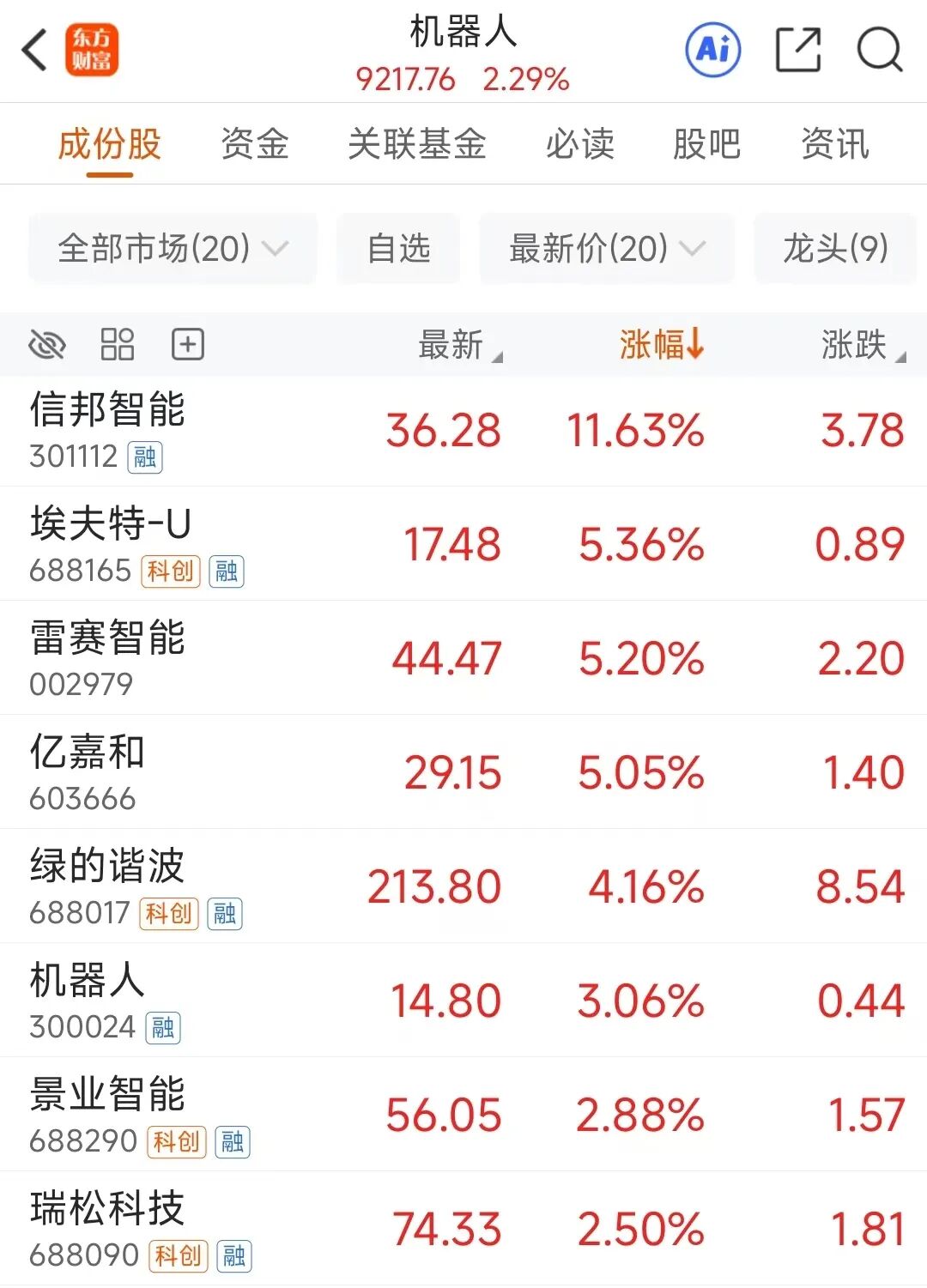Open the Ai assistant icon
Viewport: 927px width, 1288px height.
(713, 50)
